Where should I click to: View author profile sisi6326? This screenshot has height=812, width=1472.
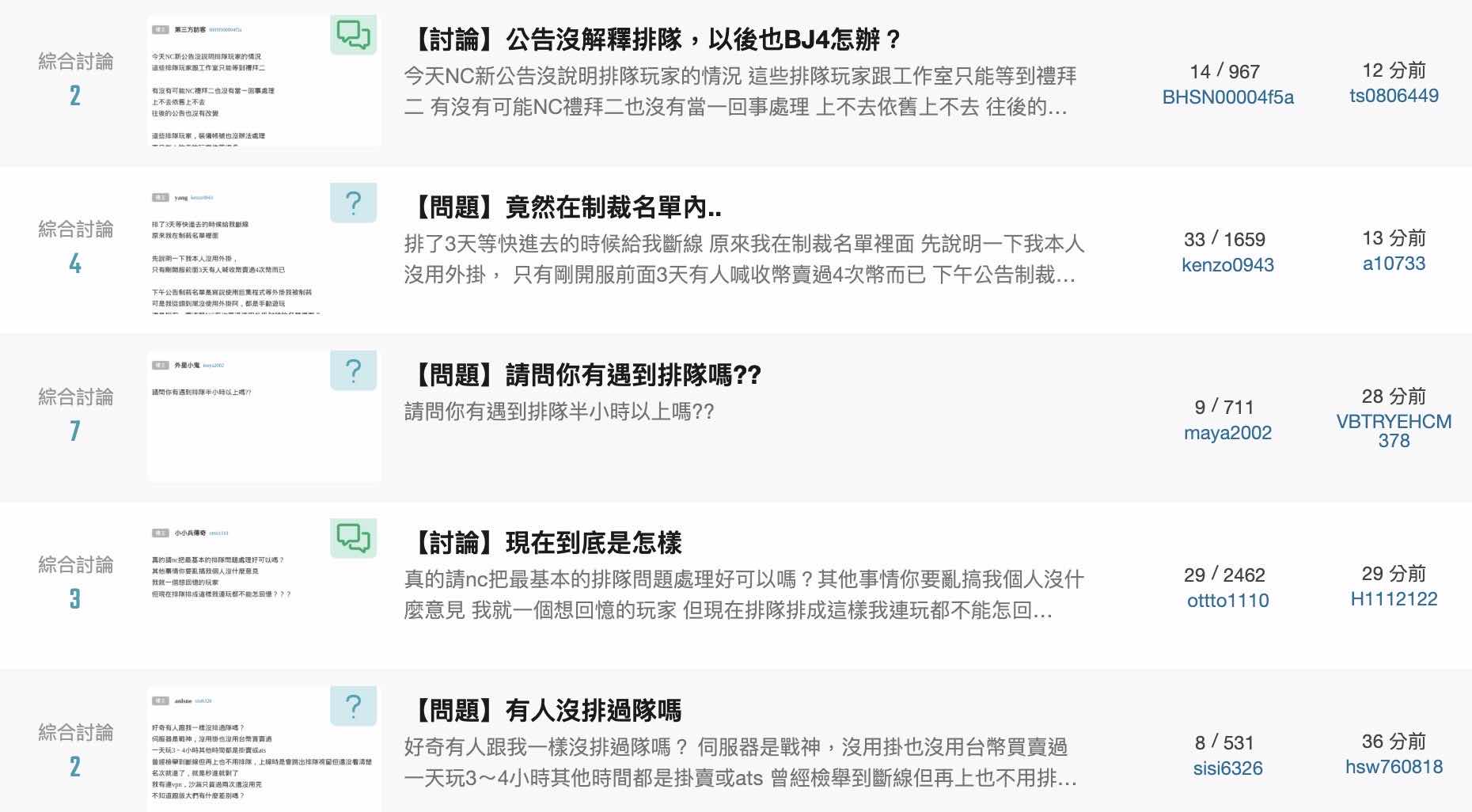point(1227,768)
